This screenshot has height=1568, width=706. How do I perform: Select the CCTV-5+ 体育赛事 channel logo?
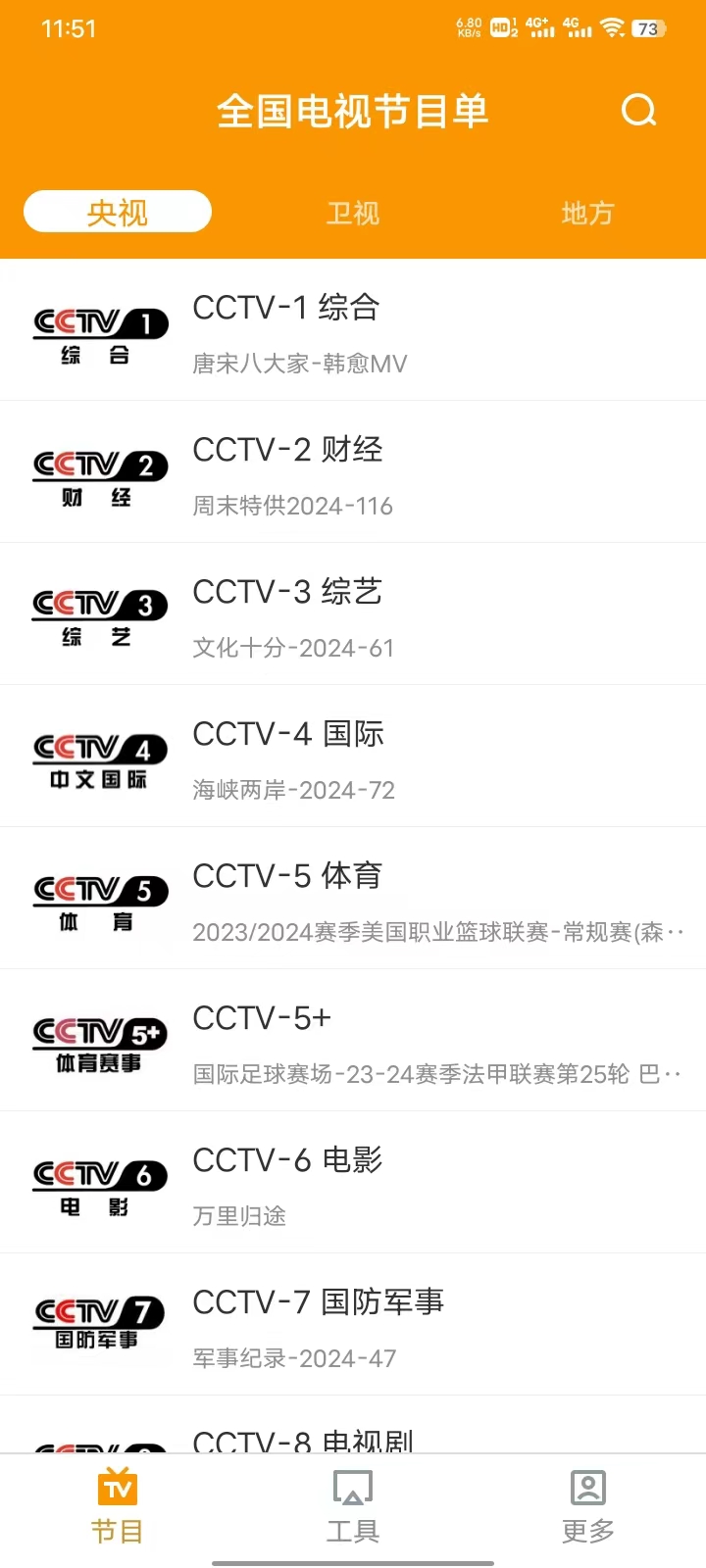(x=98, y=1041)
